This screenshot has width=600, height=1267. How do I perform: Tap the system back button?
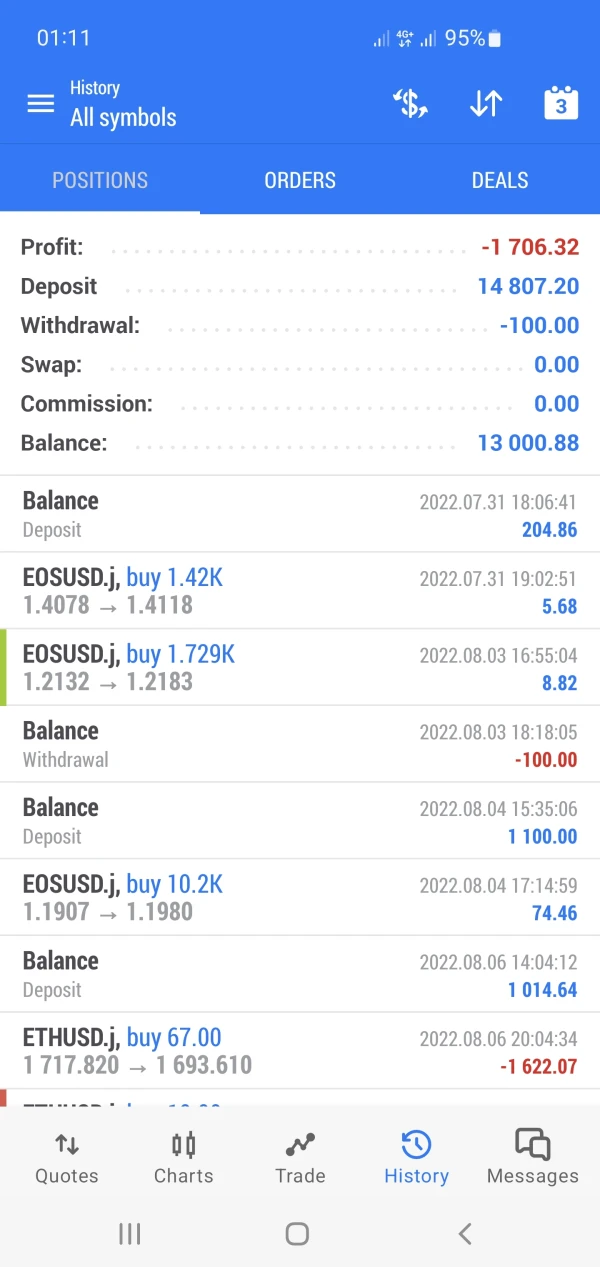tap(465, 1234)
